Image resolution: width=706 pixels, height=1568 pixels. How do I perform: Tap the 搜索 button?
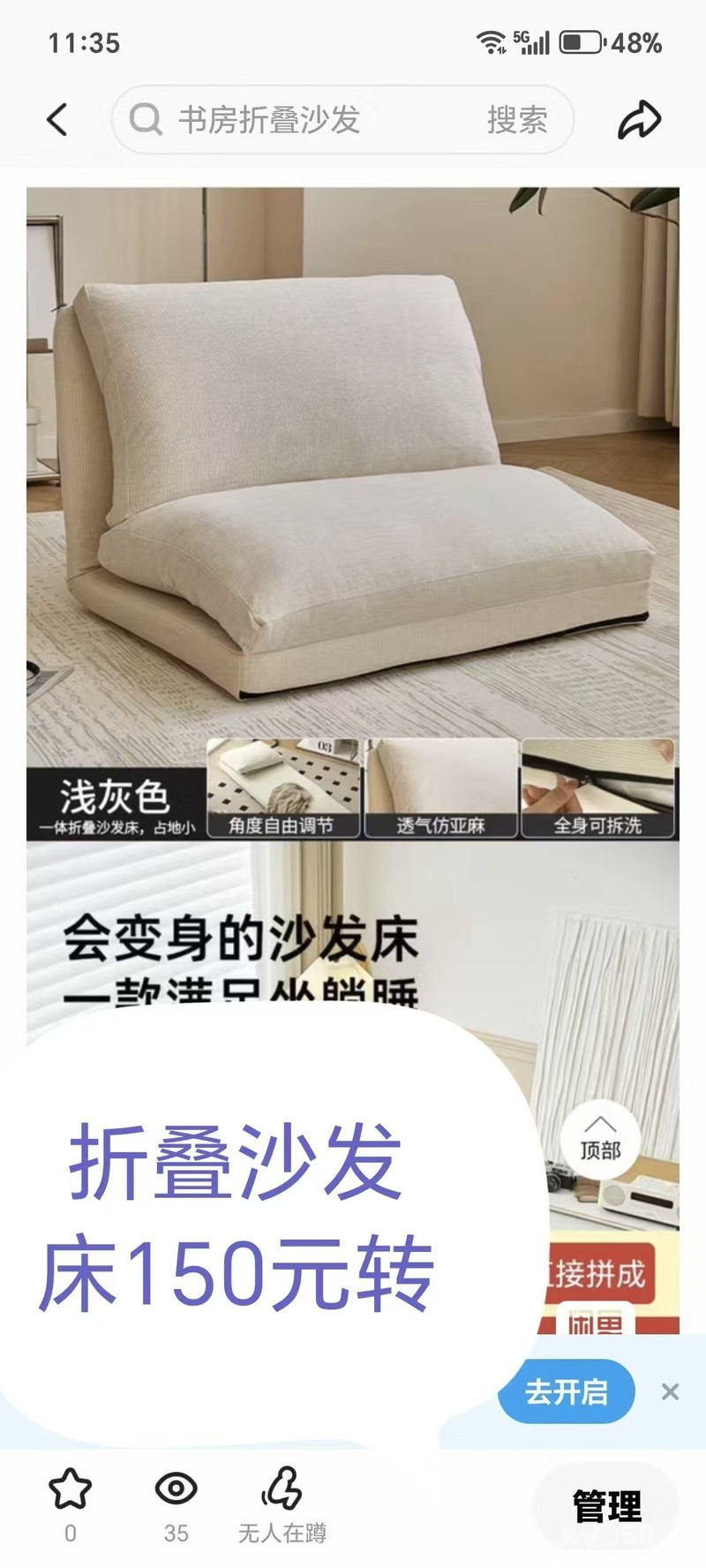coord(517,119)
